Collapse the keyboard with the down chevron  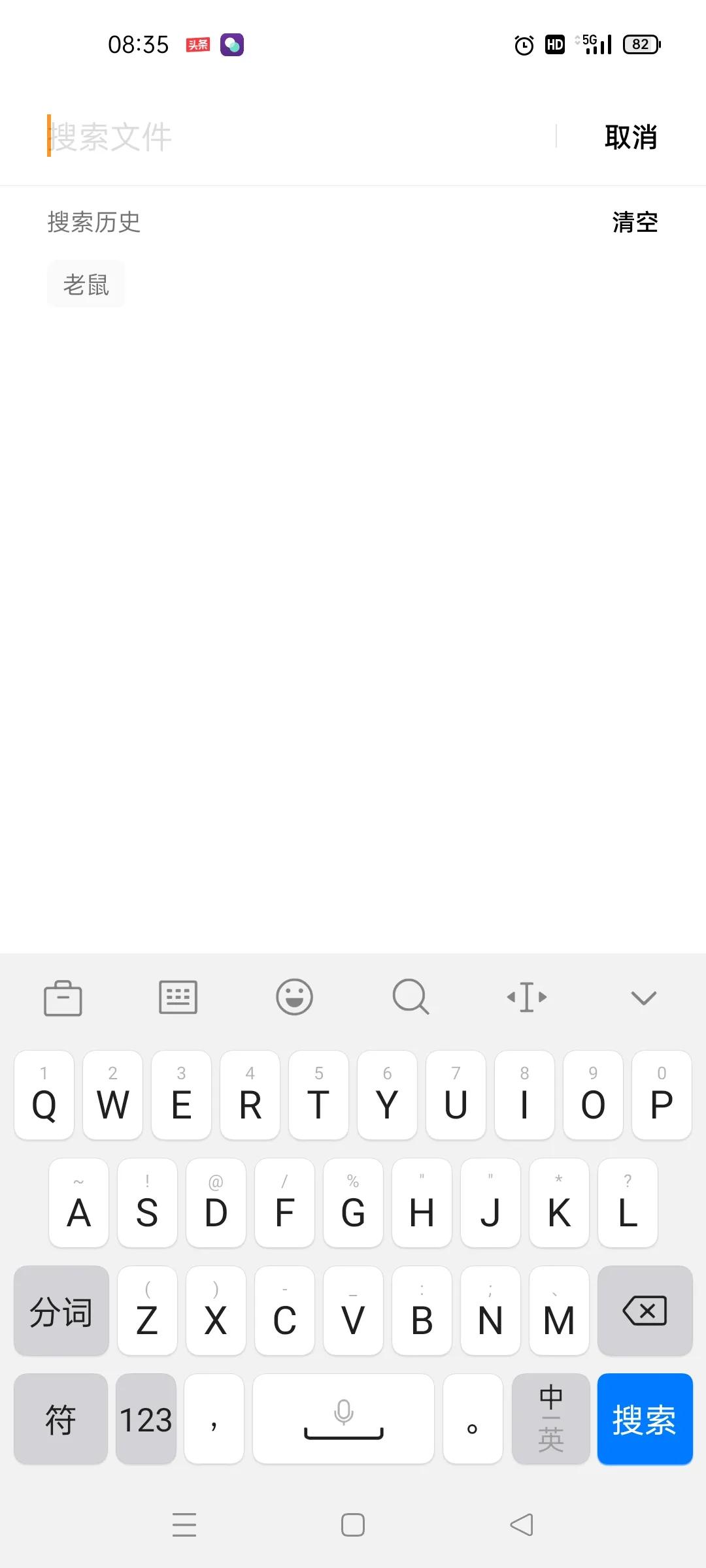643,998
